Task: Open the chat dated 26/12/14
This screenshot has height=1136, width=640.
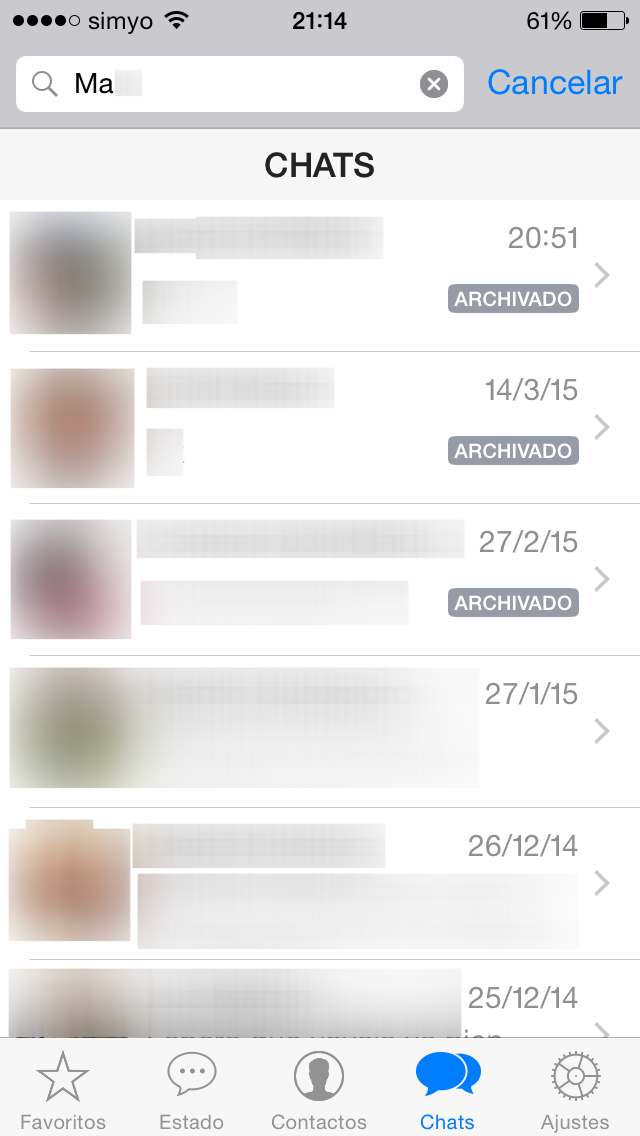Action: [x=320, y=884]
